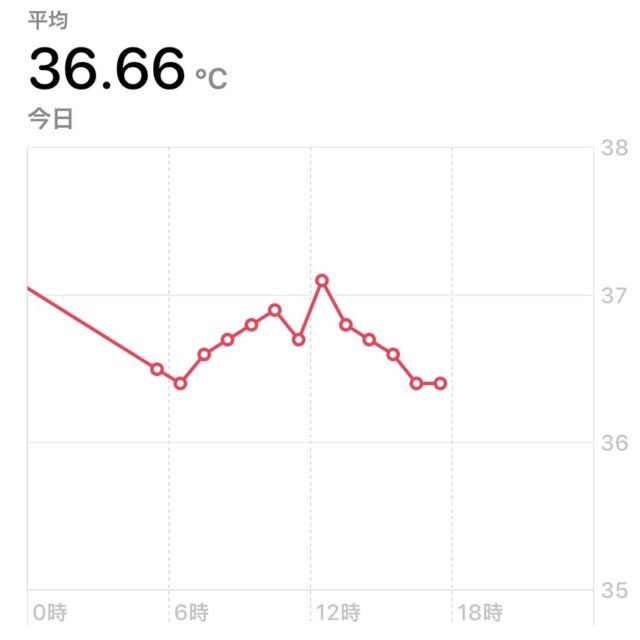The width and height of the screenshot is (640, 640).
Task: Select the highest temperature point after 12時
Action: 322,280
